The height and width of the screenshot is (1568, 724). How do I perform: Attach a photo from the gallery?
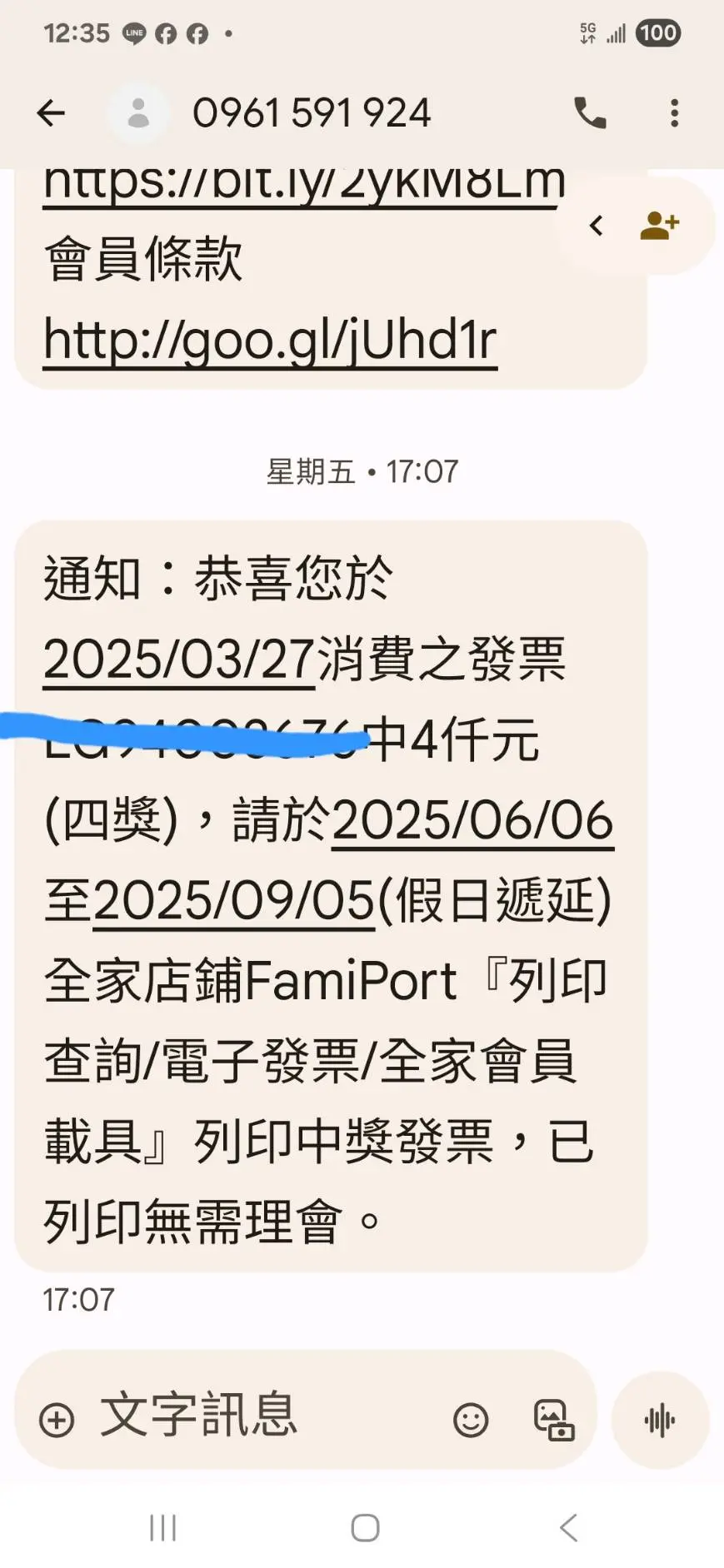(x=554, y=1420)
